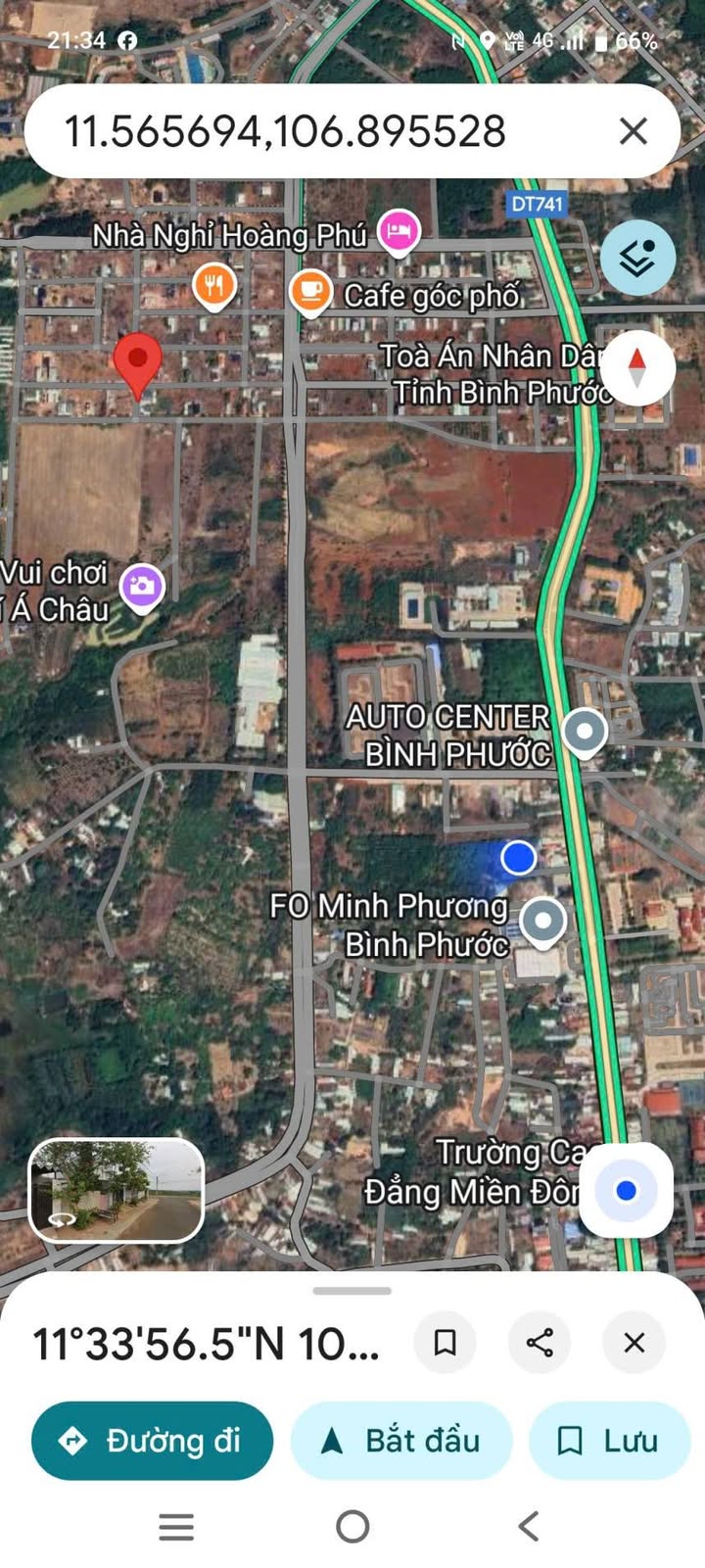Open the map layers selector
Viewport: 705px width, 1568px height.
pyautogui.click(x=637, y=258)
